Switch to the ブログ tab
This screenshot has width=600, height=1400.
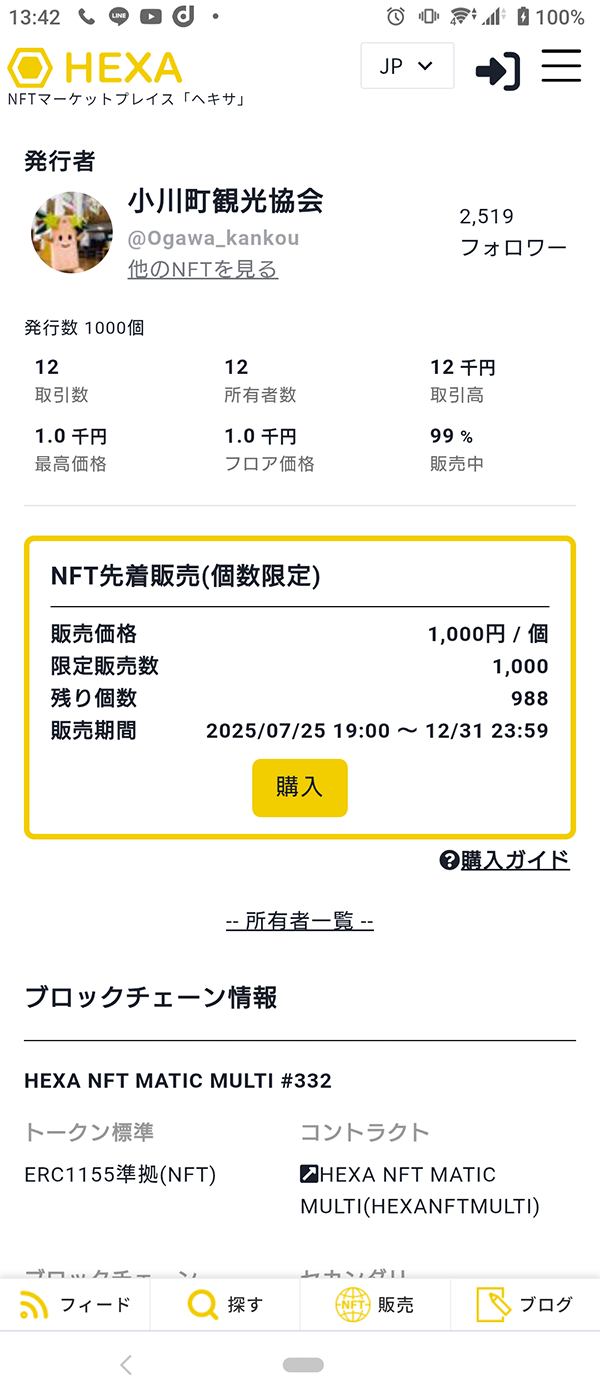coord(525,1304)
